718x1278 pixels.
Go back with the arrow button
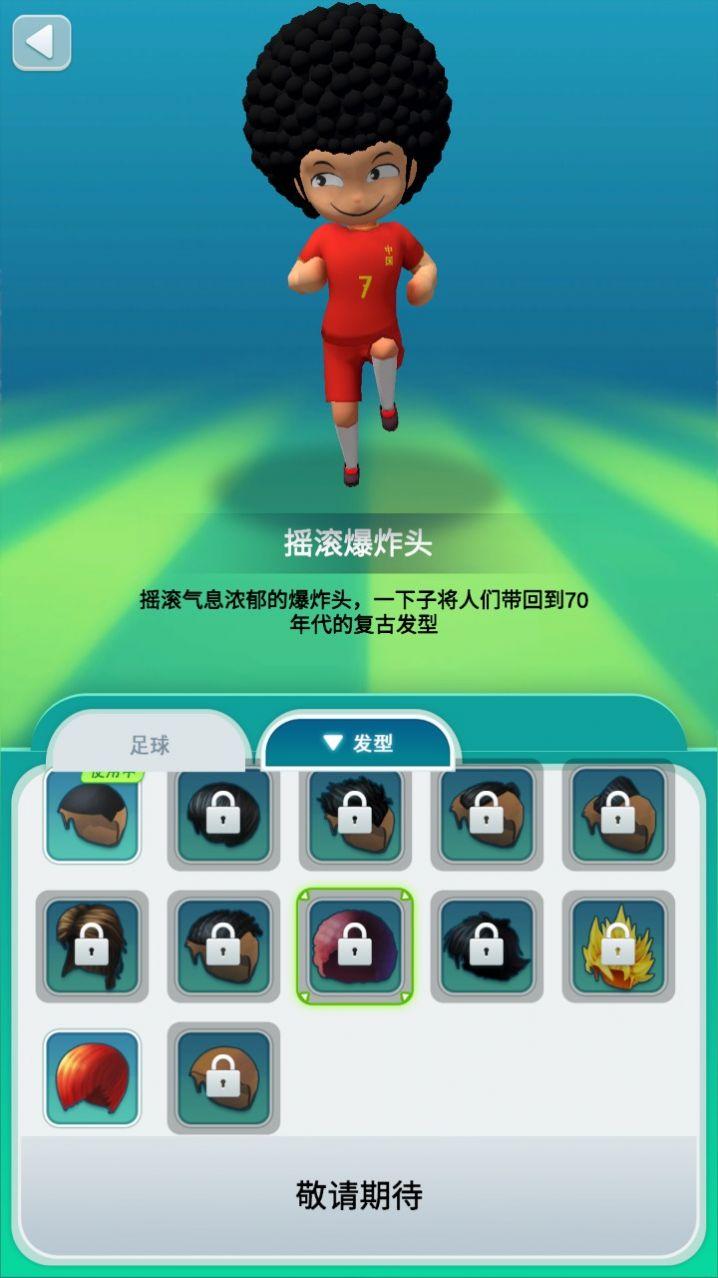[41, 43]
